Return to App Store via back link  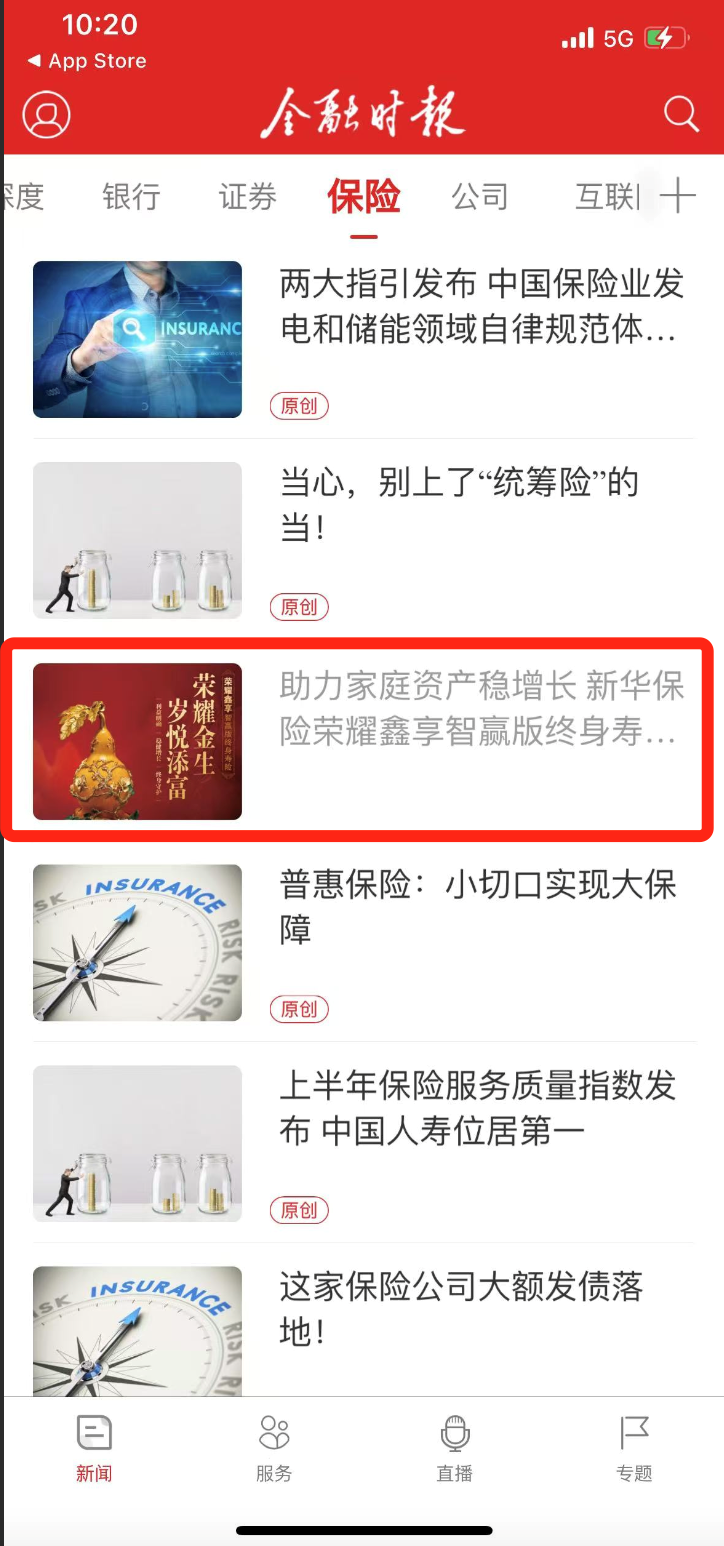click(x=88, y=61)
